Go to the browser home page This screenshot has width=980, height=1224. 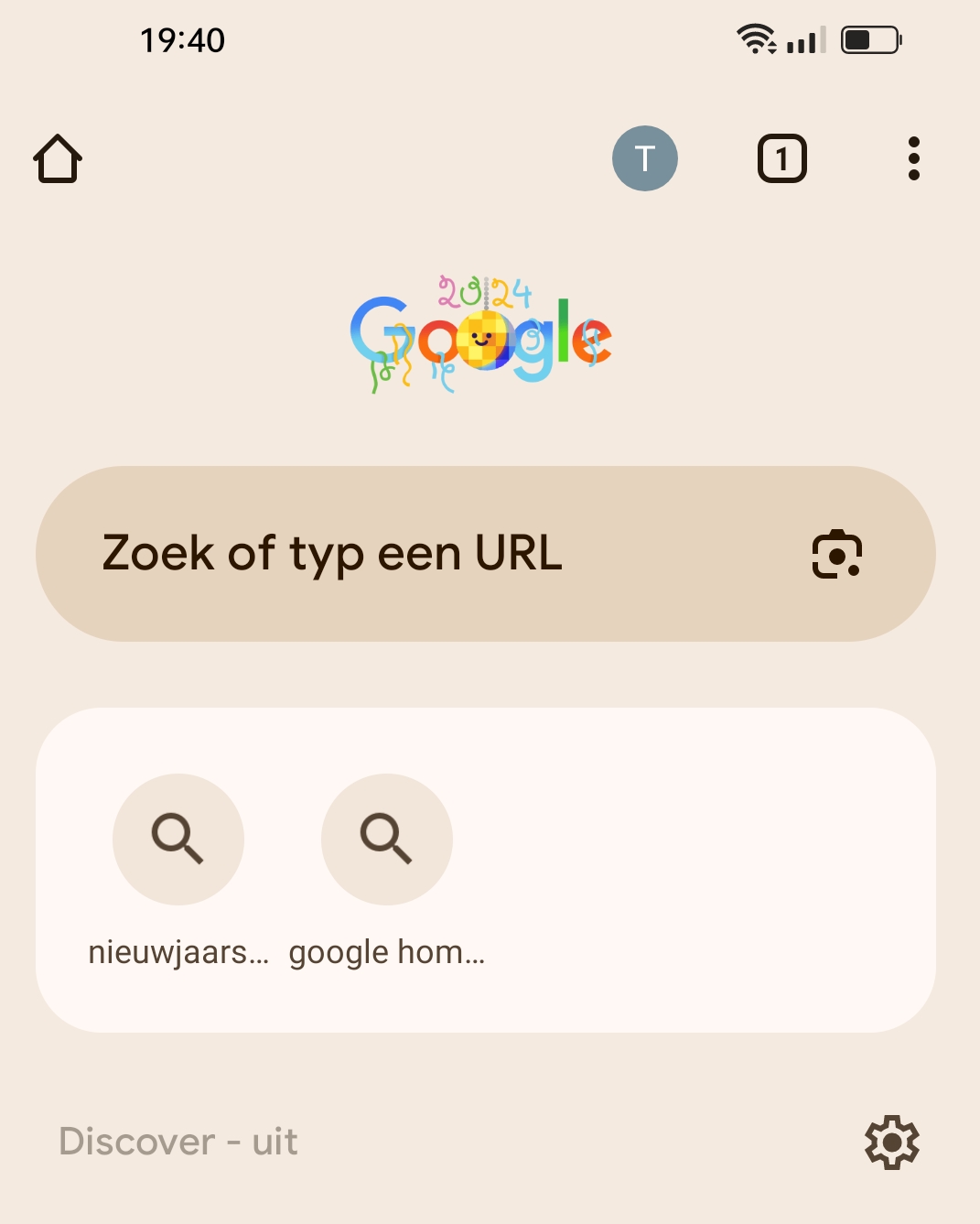click(x=58, y=159)
